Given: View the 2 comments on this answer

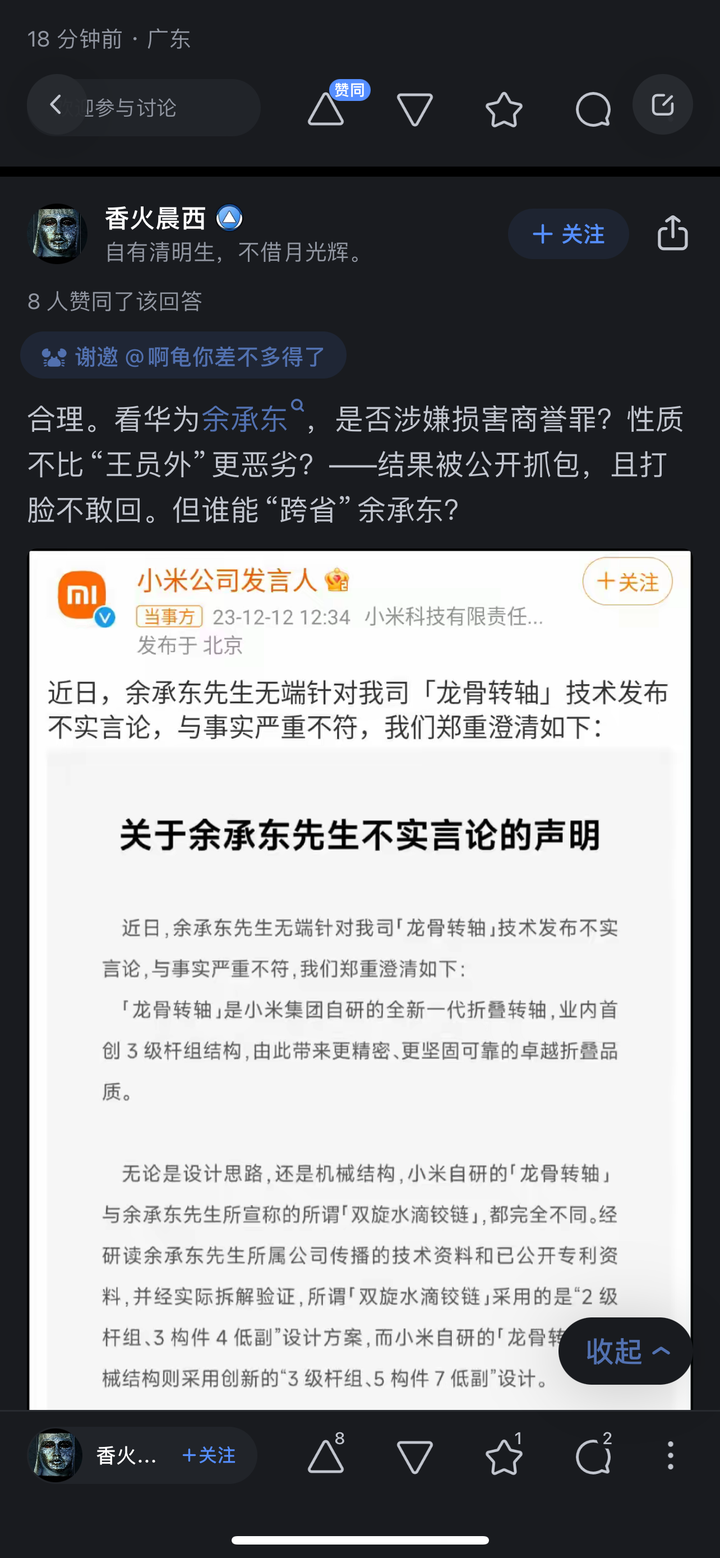Looking at the screenshot, I should click(x=593, y=1456).
